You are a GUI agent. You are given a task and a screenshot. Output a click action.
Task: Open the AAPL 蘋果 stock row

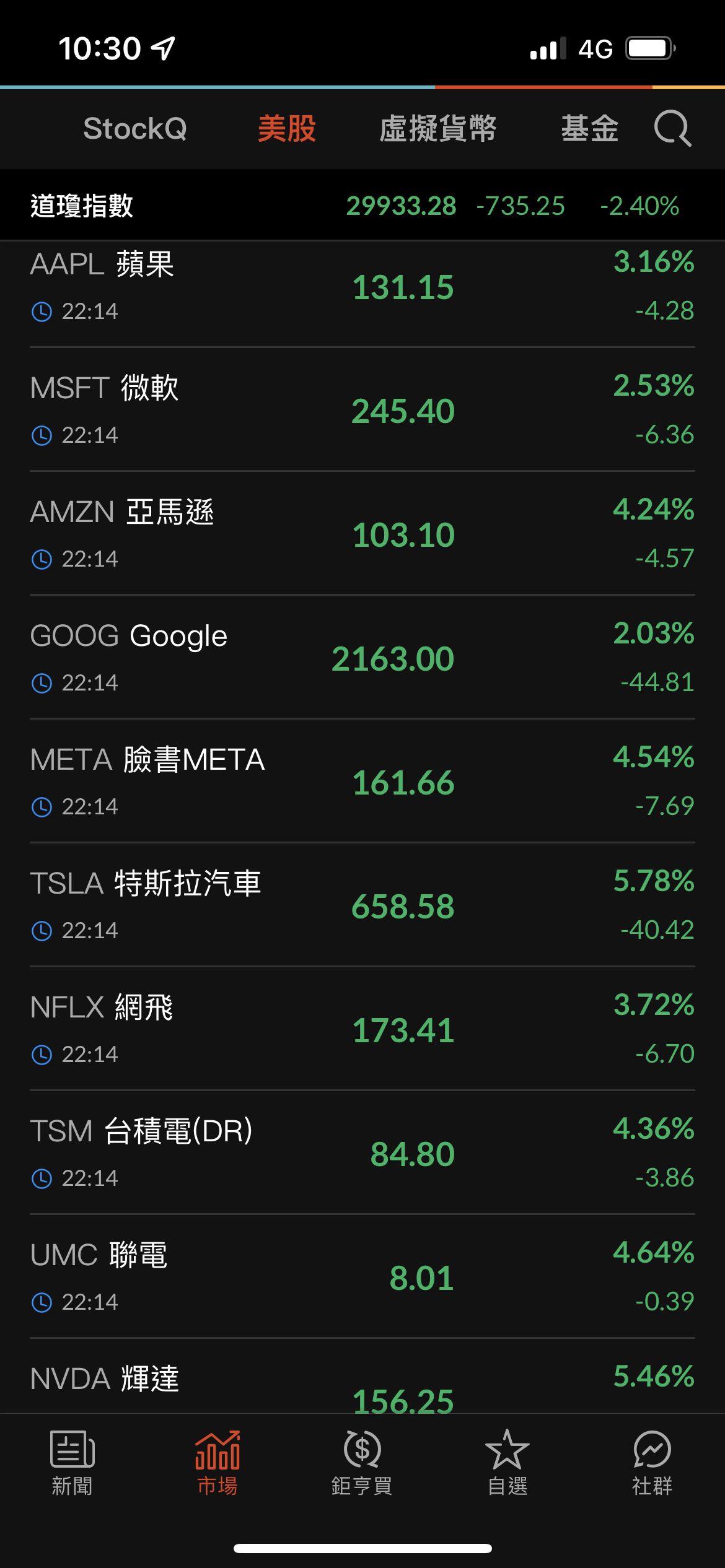pyautogui.click(x=362, y=287)
